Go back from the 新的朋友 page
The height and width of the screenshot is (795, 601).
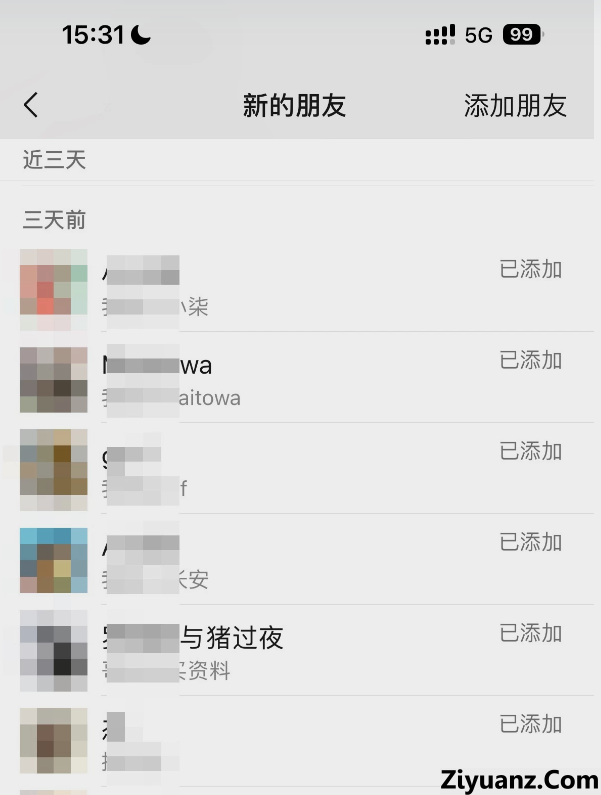point(31,105)
